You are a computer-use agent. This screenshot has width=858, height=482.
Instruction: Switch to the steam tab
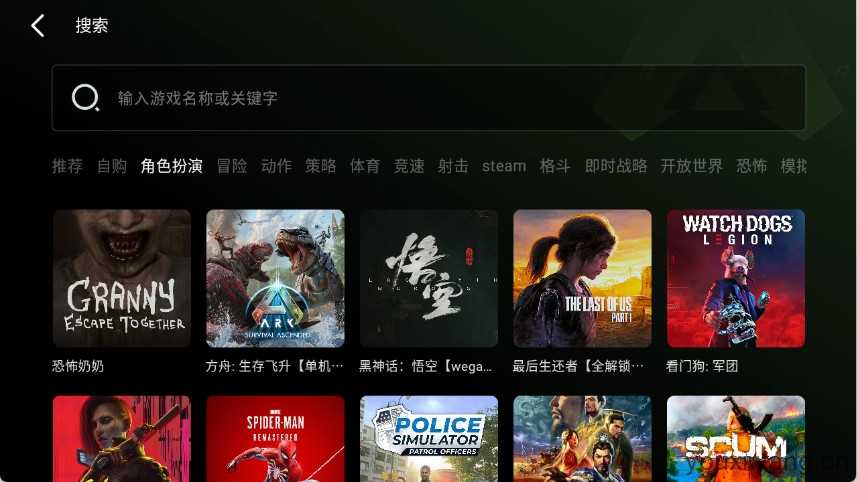tap(504, 166)
